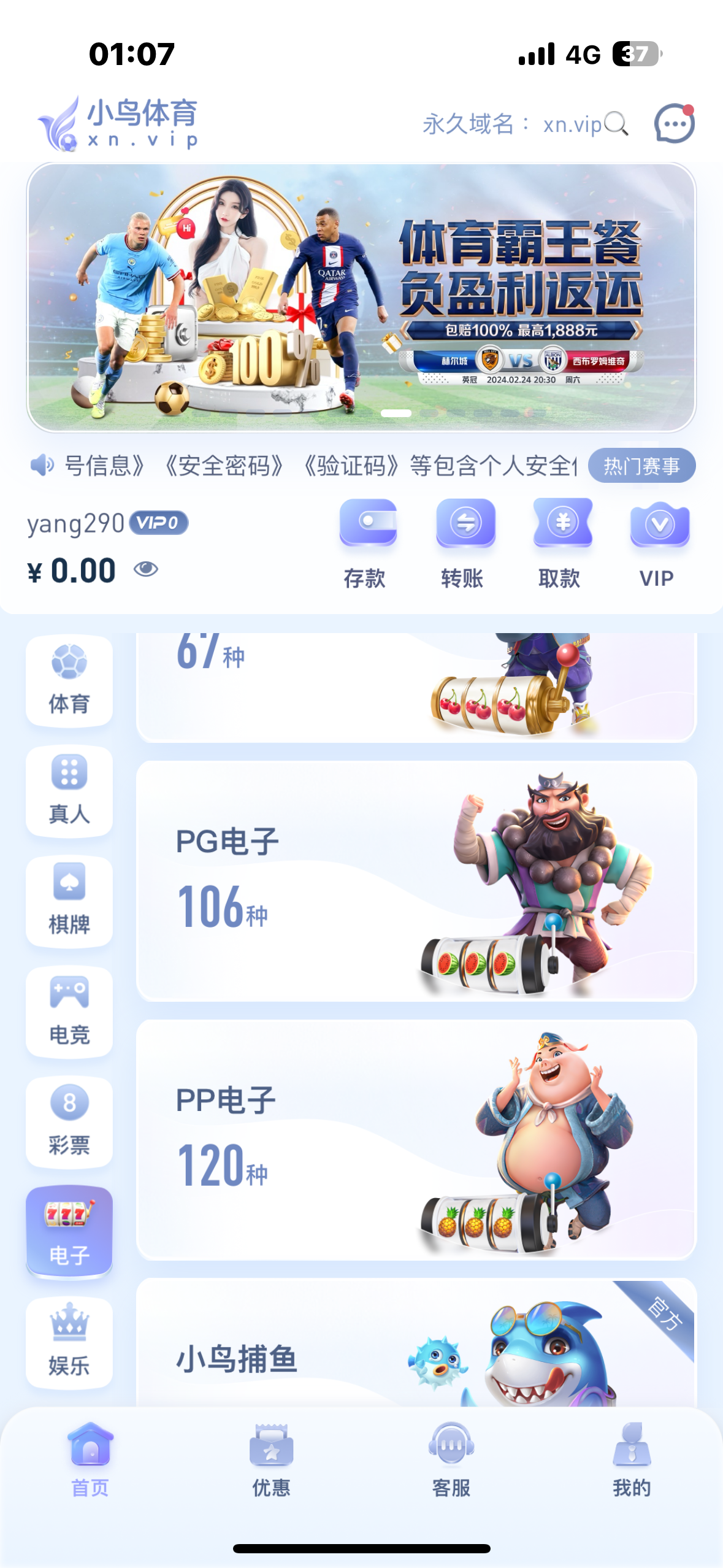Open the PG电子 game card

pos(416,881)
